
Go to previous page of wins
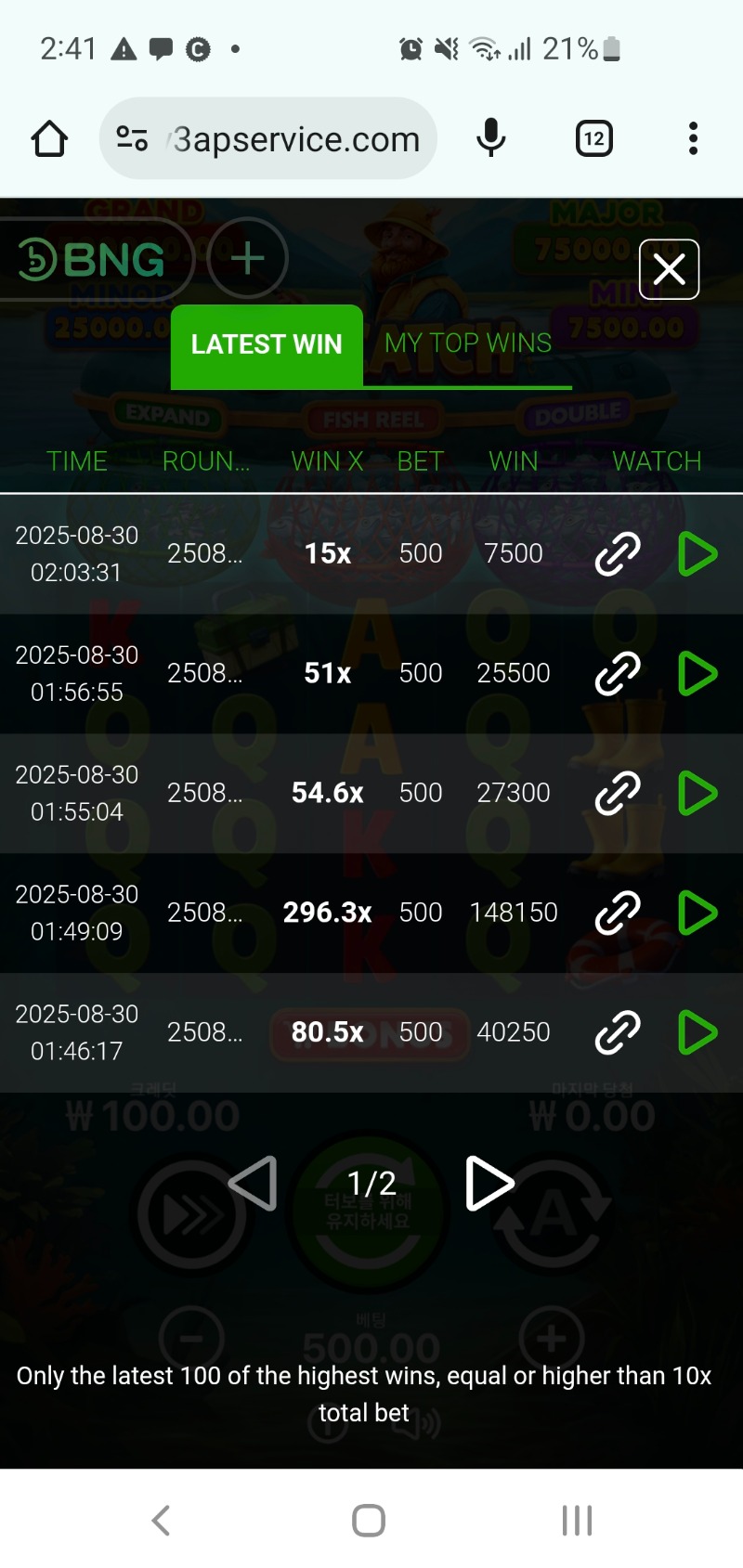254,1184
